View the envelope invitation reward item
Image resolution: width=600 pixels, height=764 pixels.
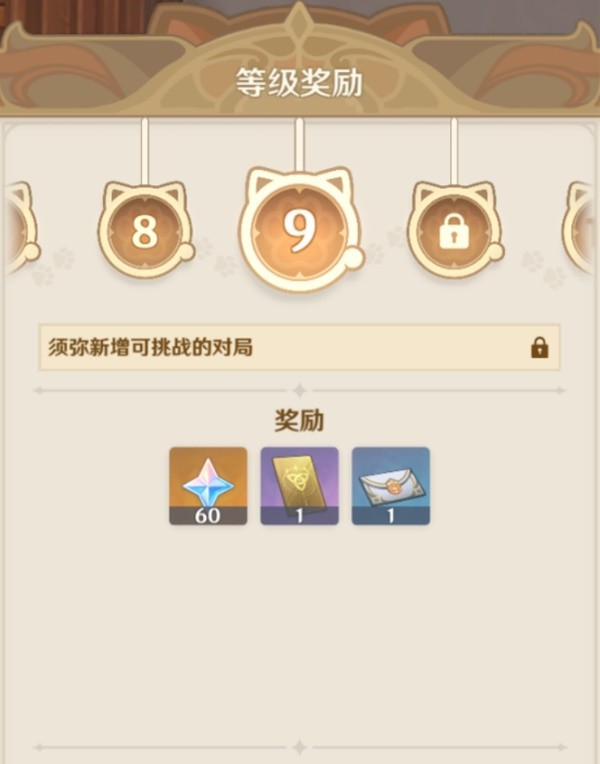391,486
